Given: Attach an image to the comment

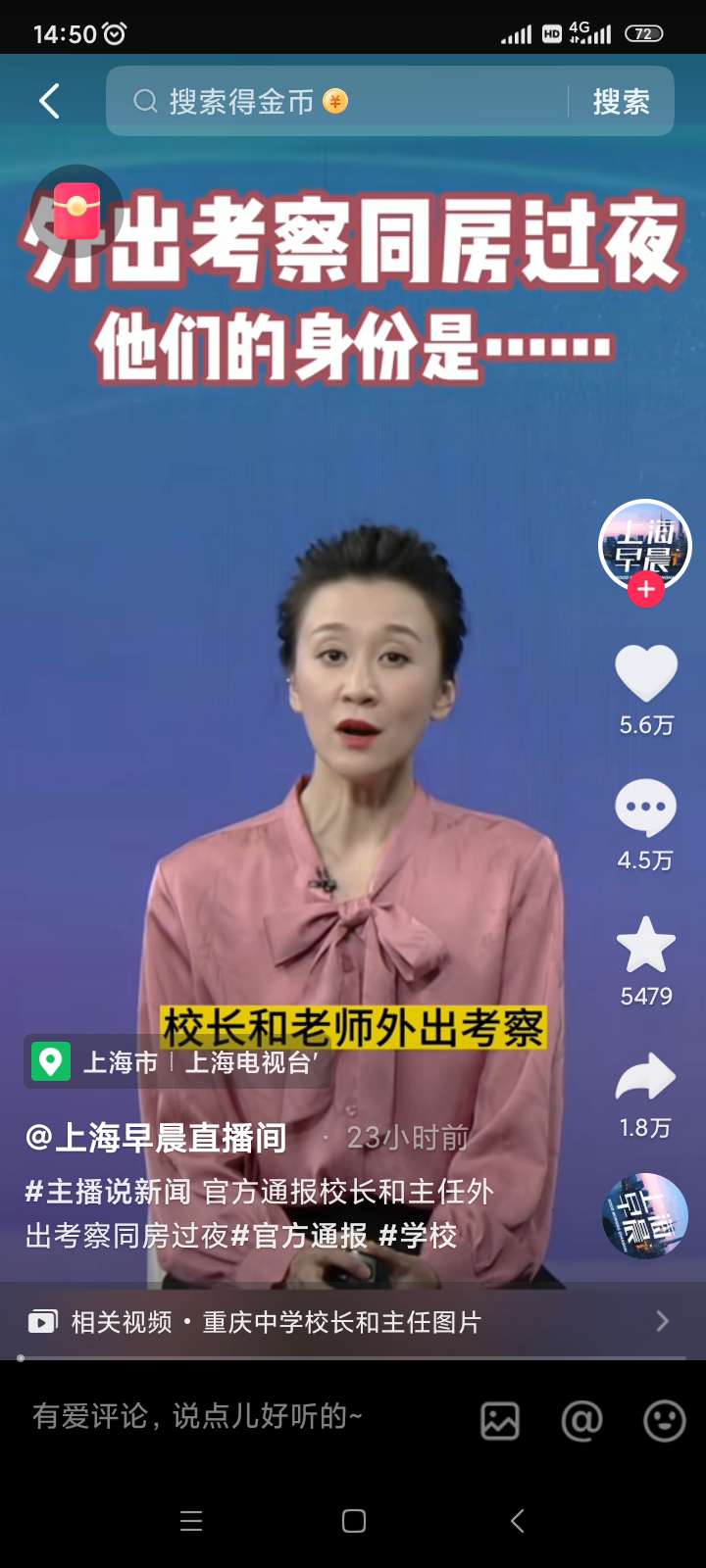Looking at the screenshot, I should pyautogui.click(x=500, y=1420).
